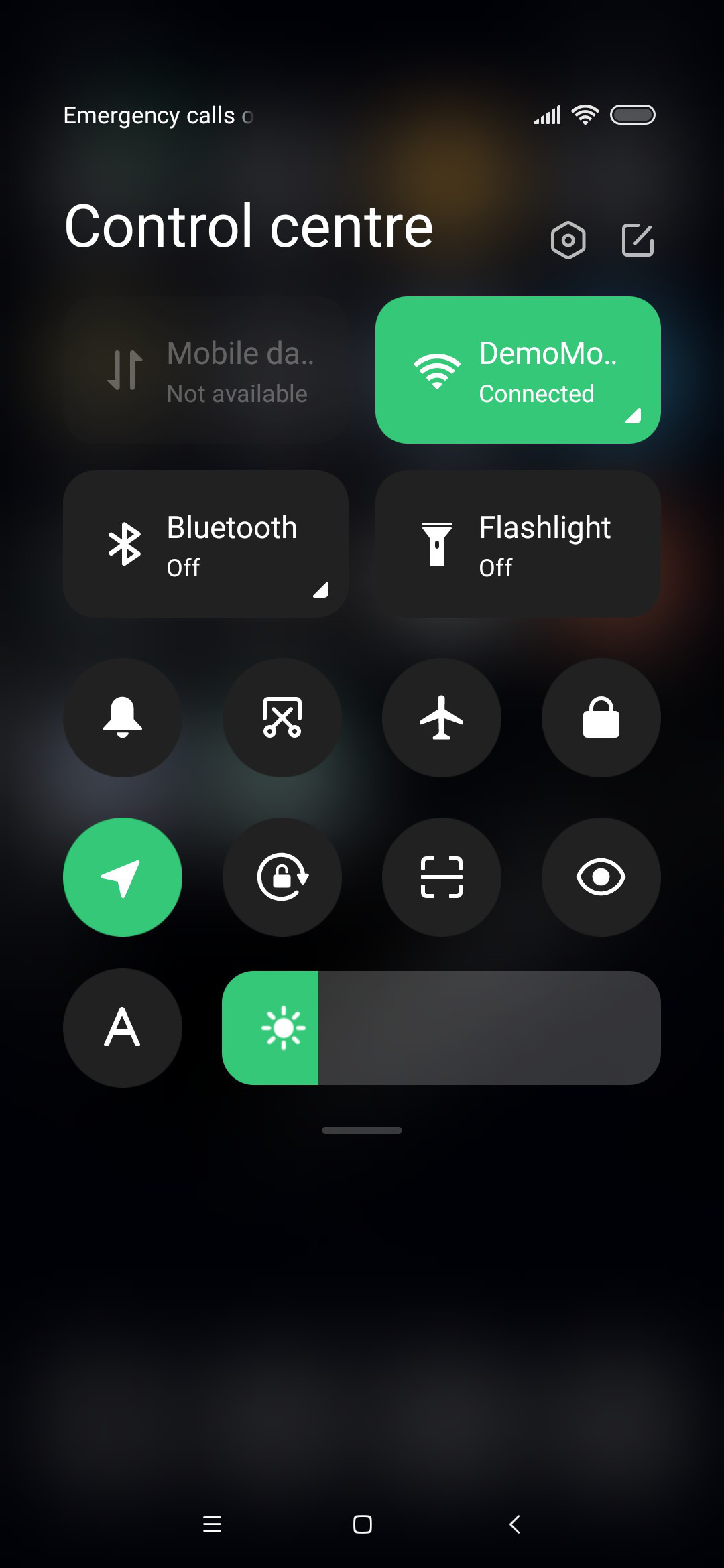The height and width of the screenshot is (1568, 724).
Task: Toggle the mute bell icon
Action: click(123, 718)
